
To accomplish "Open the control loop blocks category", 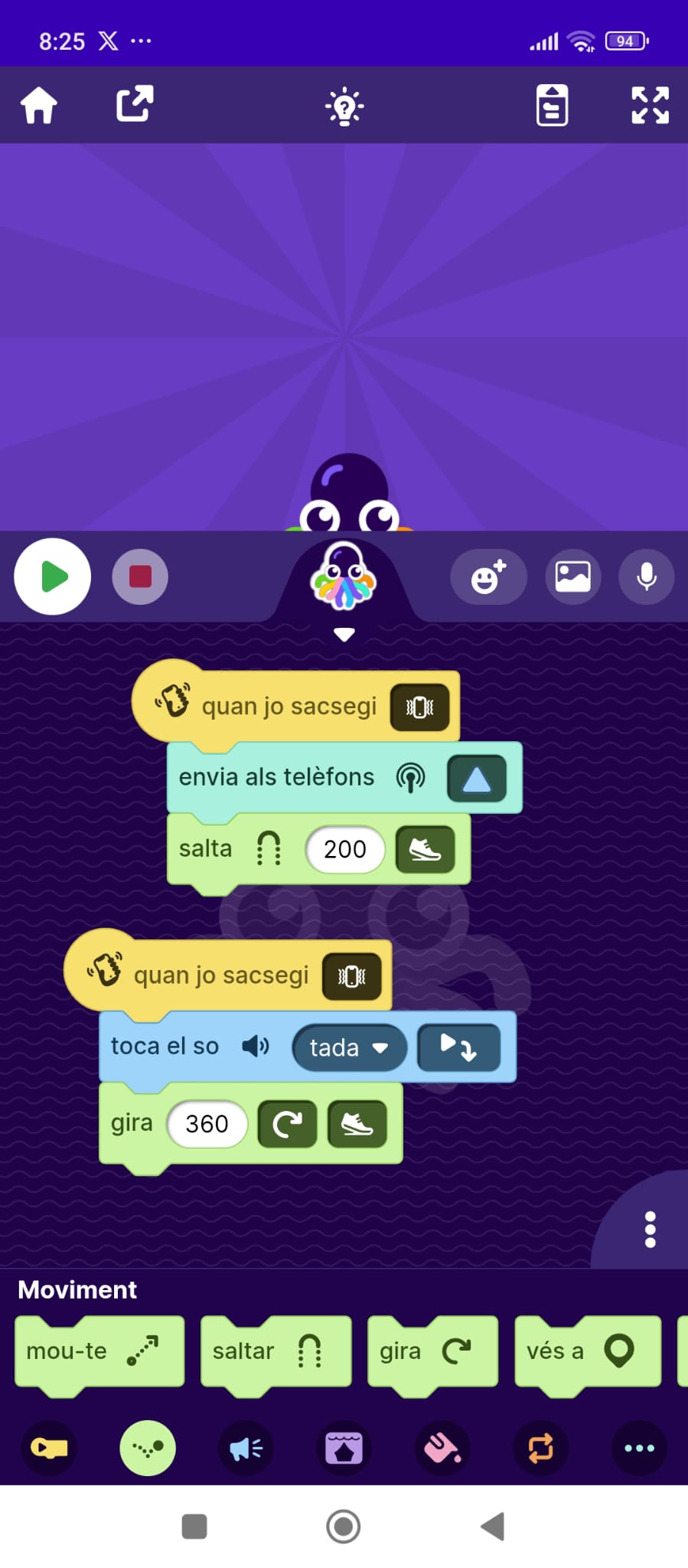I will (540, 1448).
